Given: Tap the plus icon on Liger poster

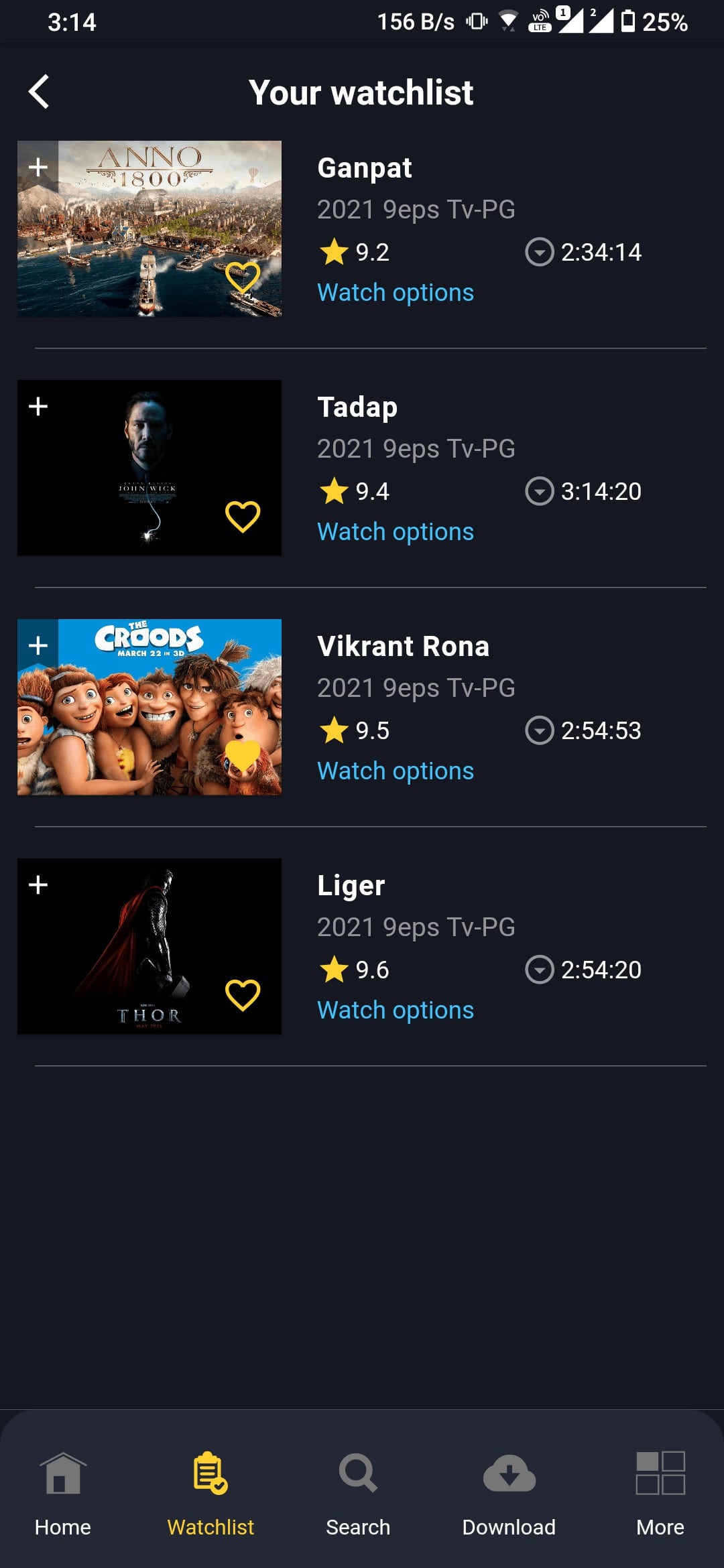Looking at the screenshot, I should point(38,885).
